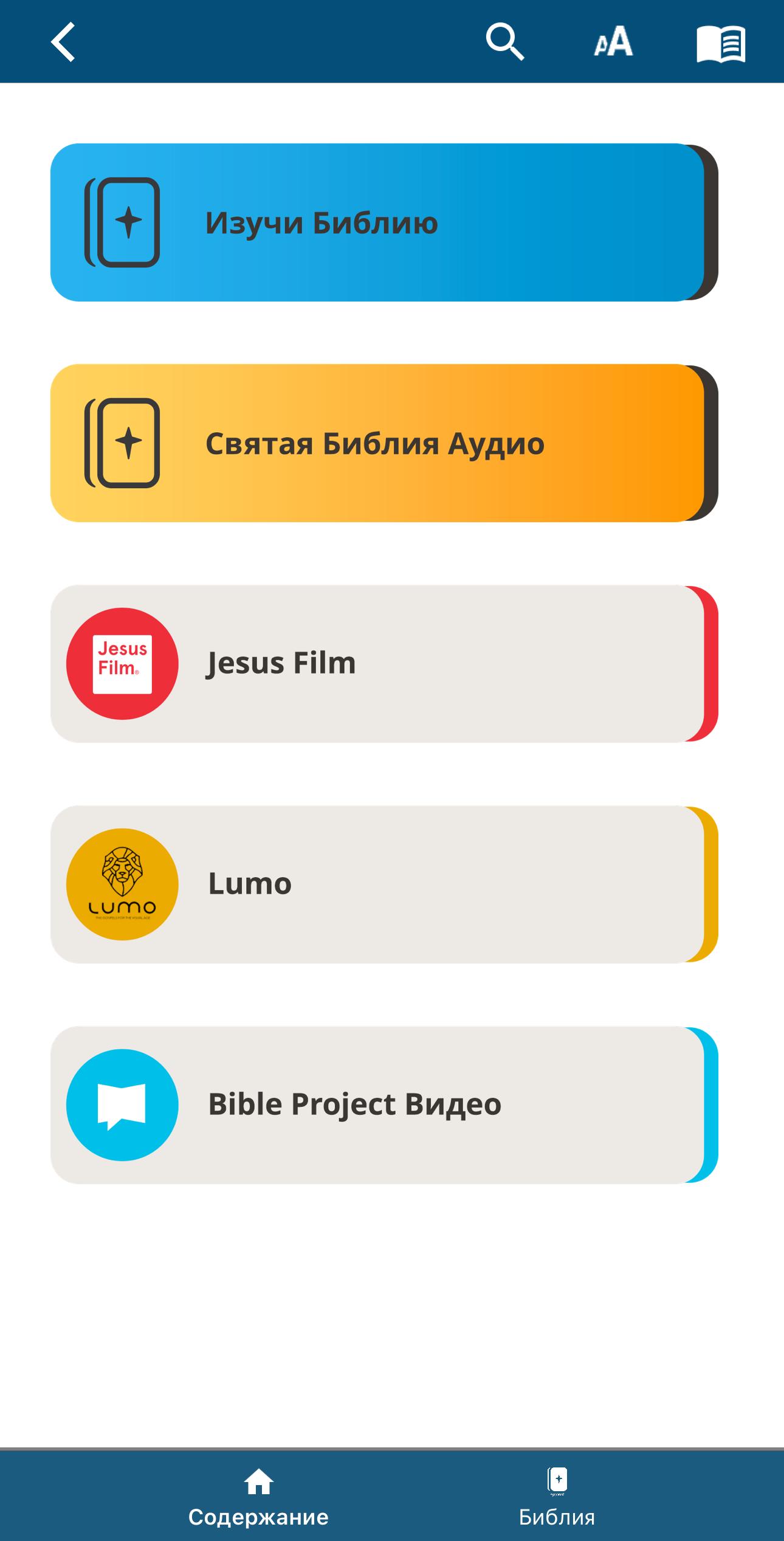Open the book reading icon

721,43
